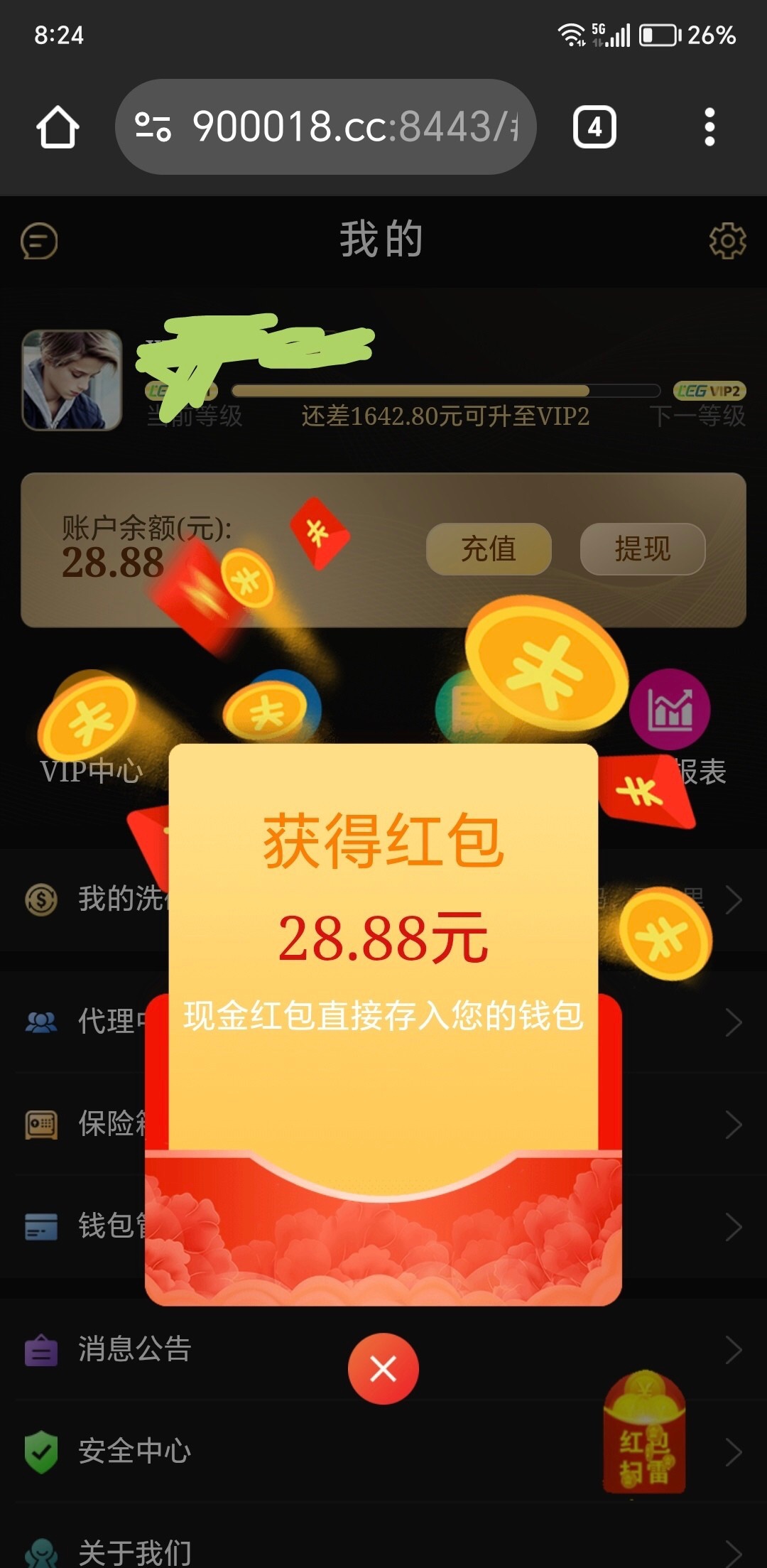Tap the profile avatar picture
This screenshot has height=1568, width=767.
[72, 379]
